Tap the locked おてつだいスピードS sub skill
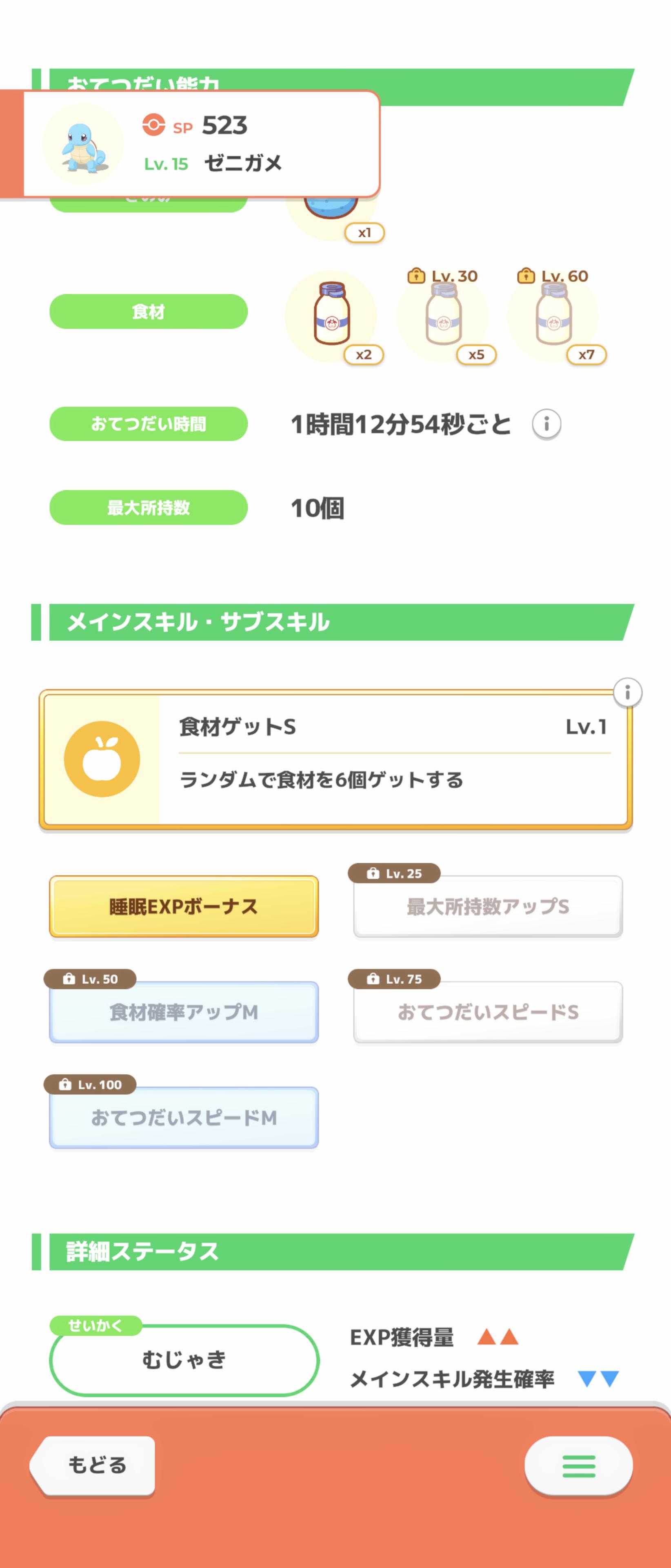671x1568 pixels. (487, 1012)
